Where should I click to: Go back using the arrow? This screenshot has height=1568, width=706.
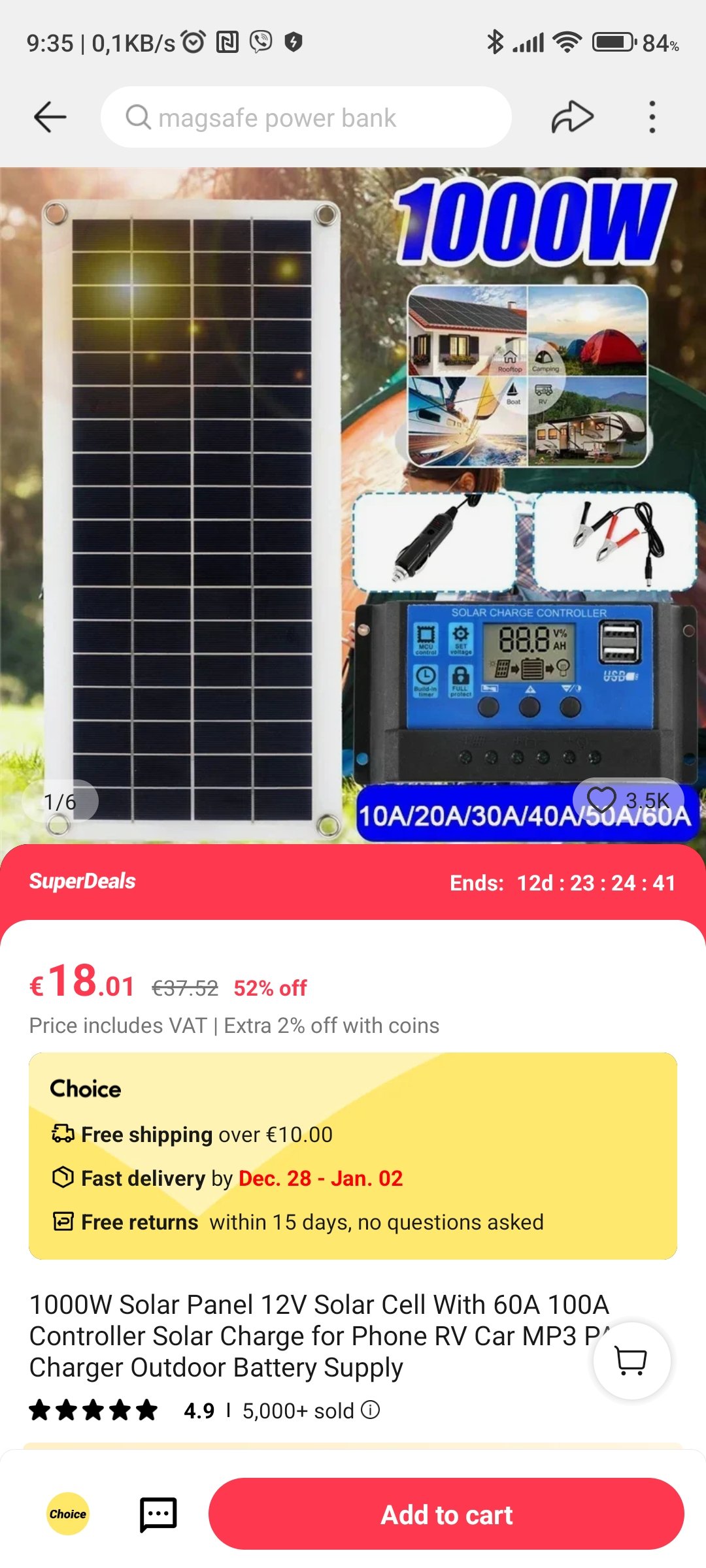point(50,118)
